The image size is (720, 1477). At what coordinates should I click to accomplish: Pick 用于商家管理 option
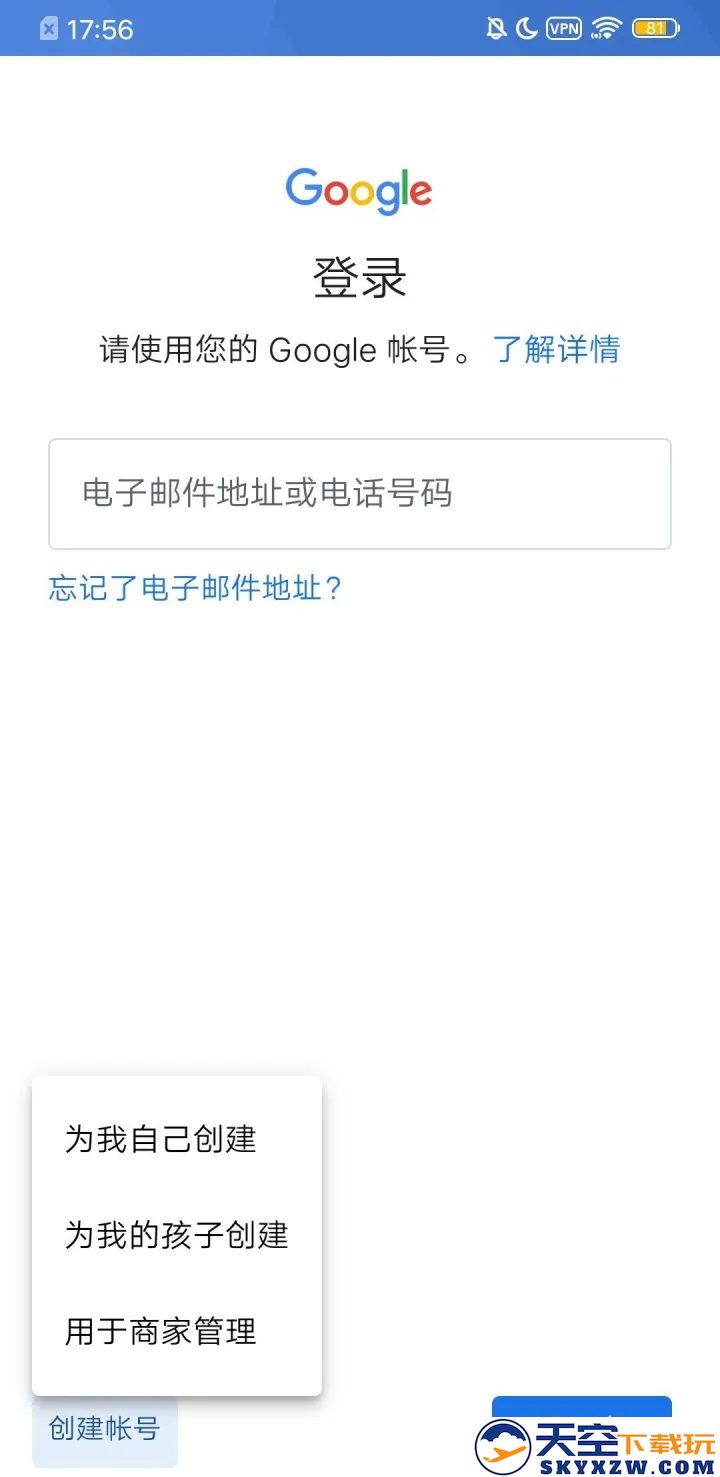[177, 1331]
